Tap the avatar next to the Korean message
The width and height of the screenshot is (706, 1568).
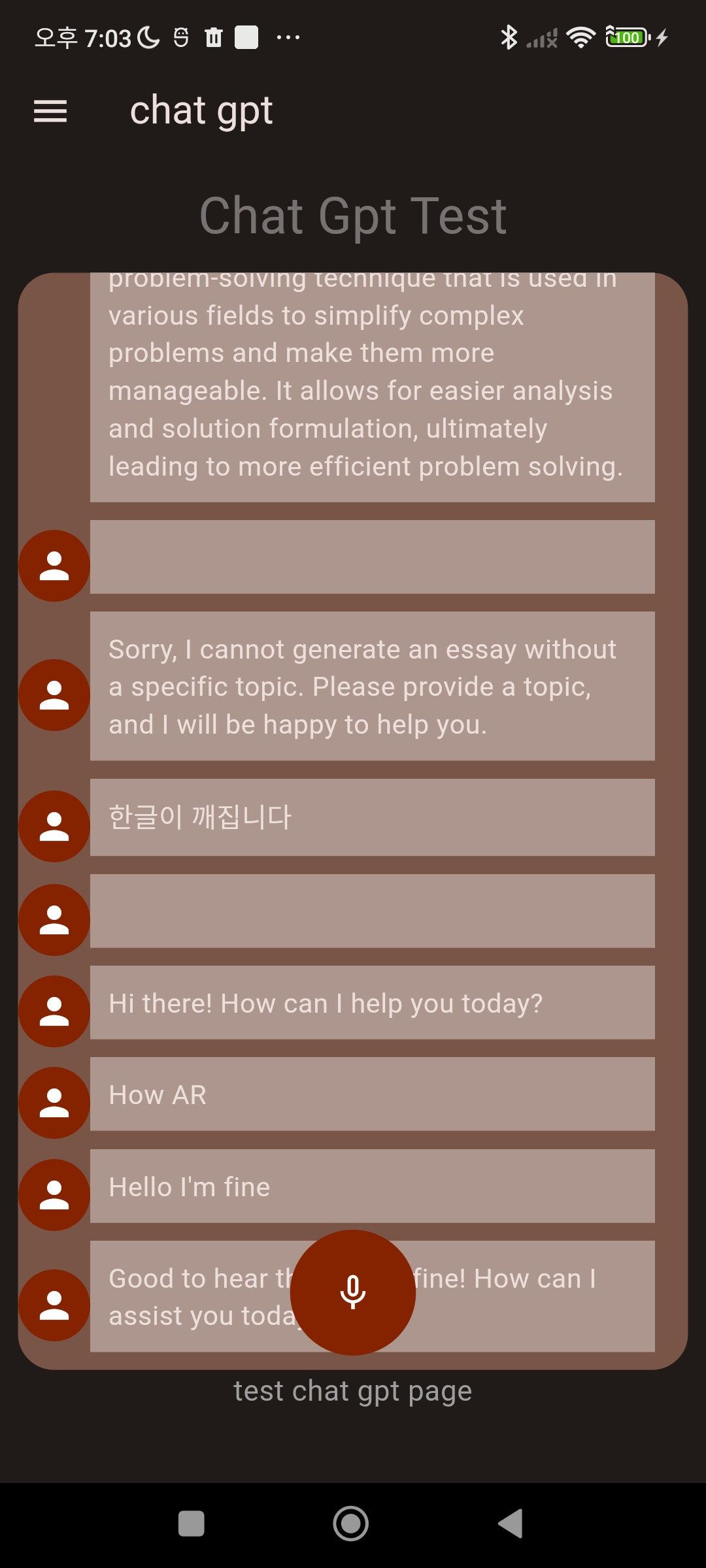(54, 825)
